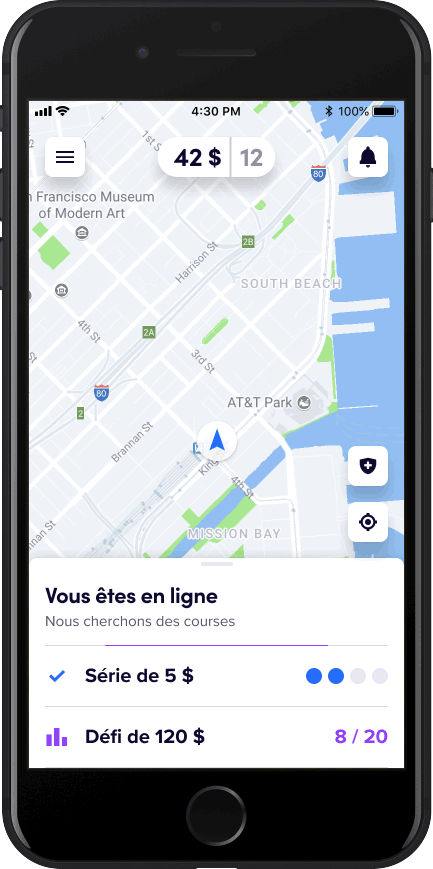Open the safety shield button
Viewport: 433px width, 869px height.
[x=368, y=466]
